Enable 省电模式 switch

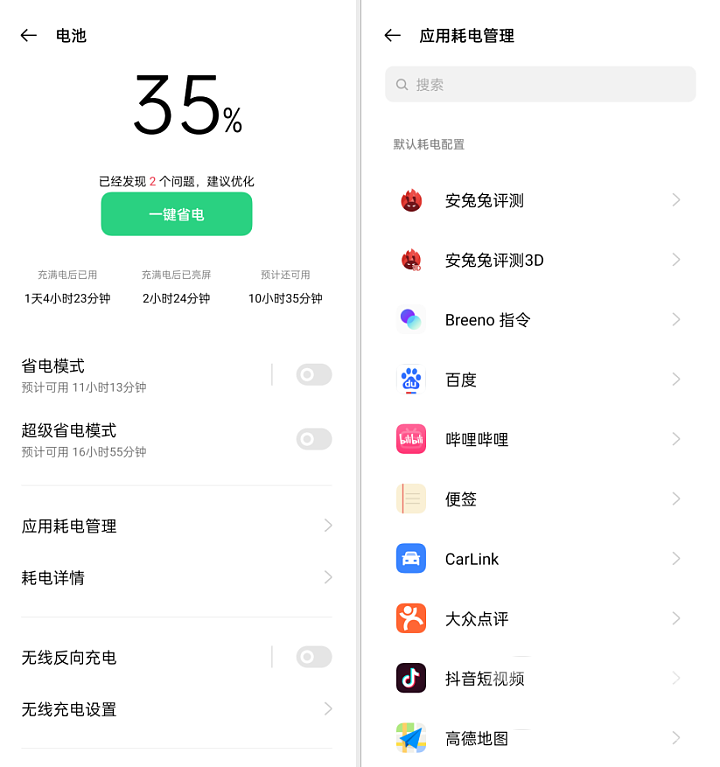(313, 375)
